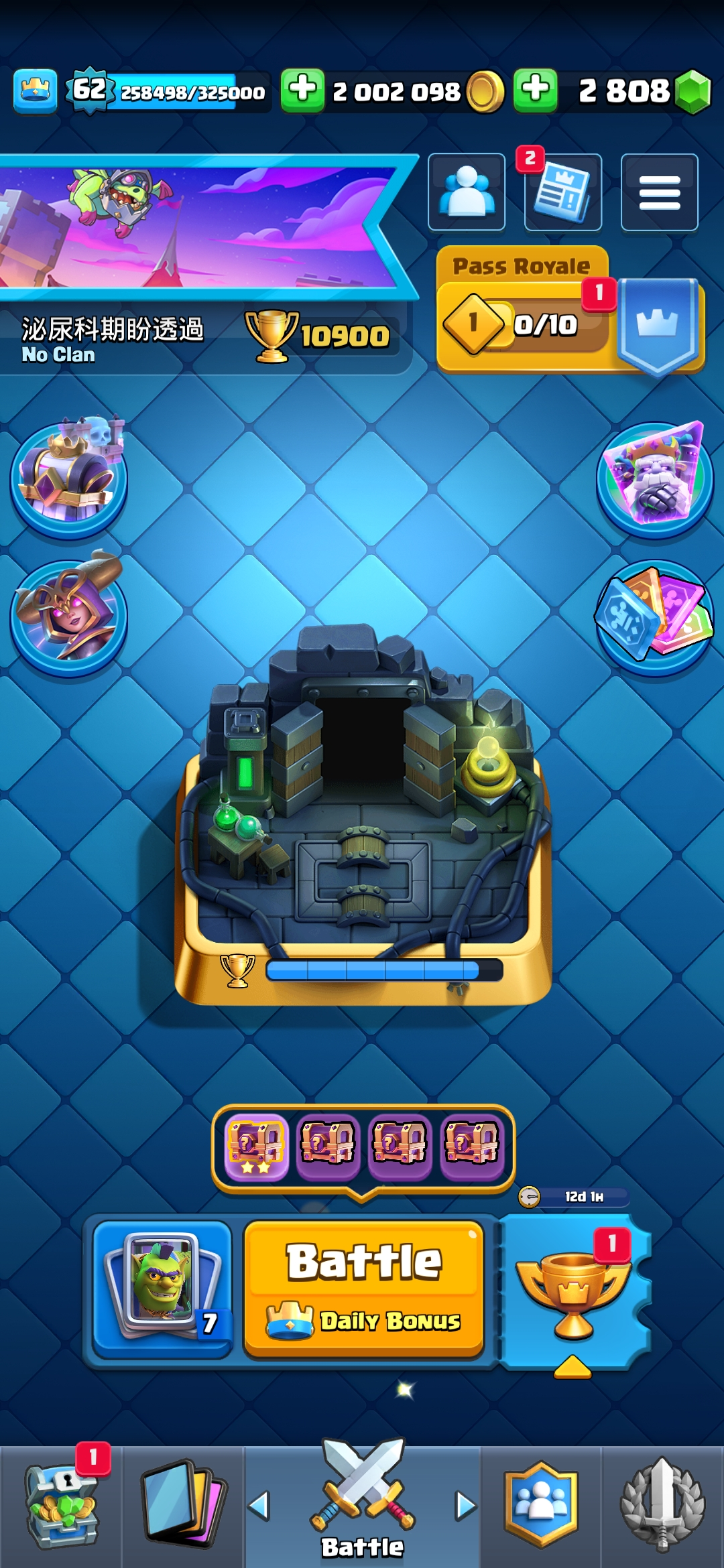Open the friends social icon
The image size is (724, 1568).
467,192
